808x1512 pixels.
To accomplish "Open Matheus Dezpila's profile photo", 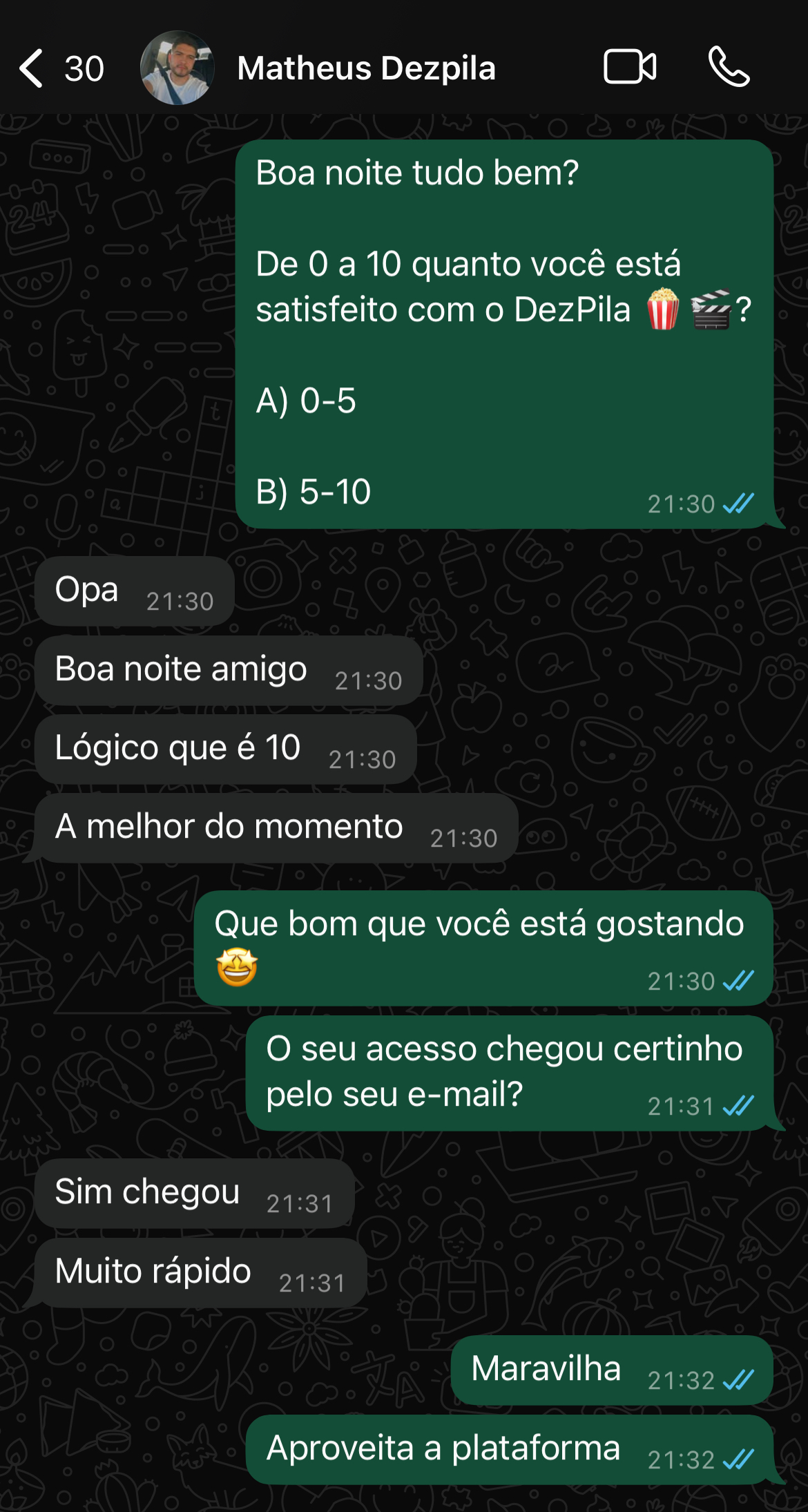I will [177, 68].
